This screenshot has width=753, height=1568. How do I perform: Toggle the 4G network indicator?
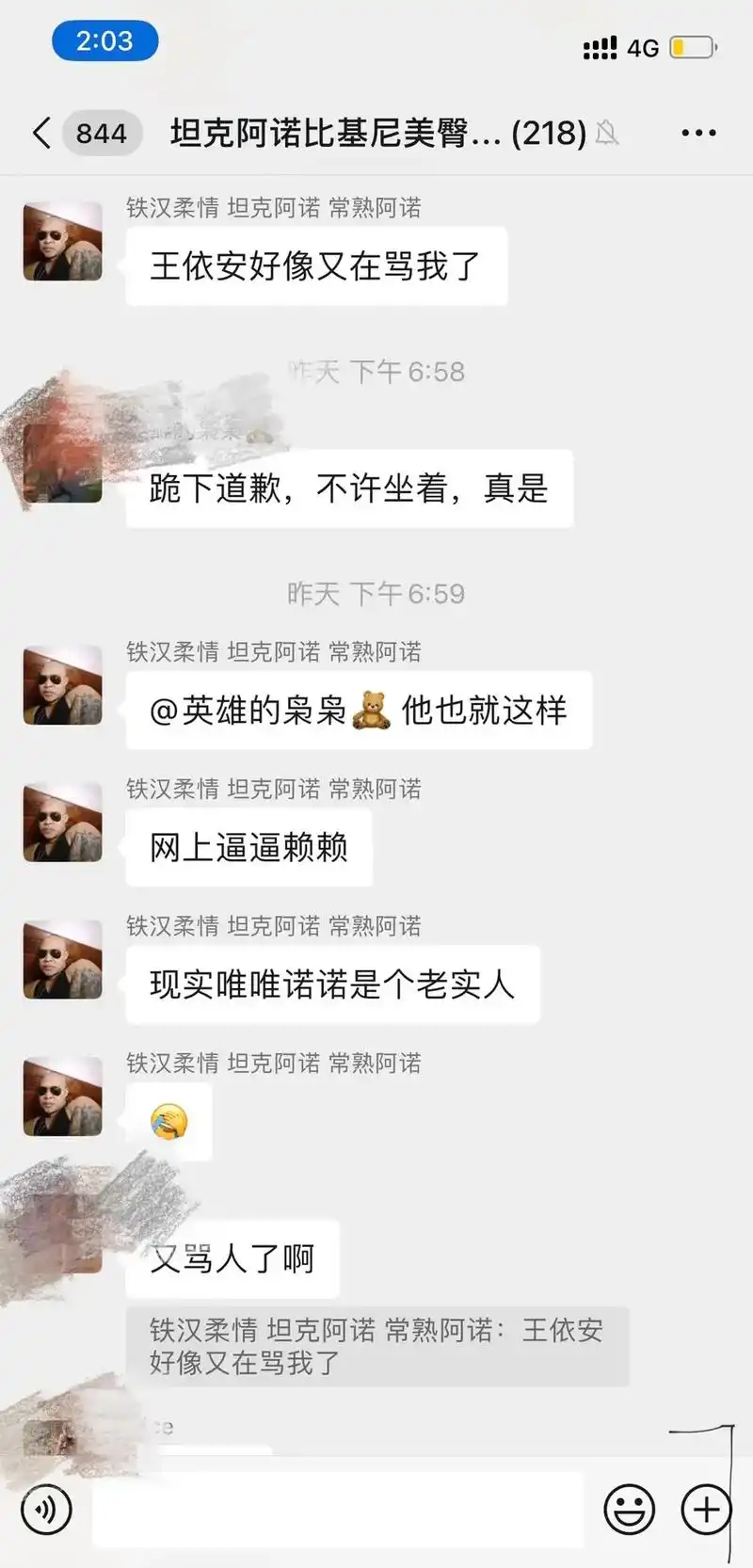tap(644, 47)
